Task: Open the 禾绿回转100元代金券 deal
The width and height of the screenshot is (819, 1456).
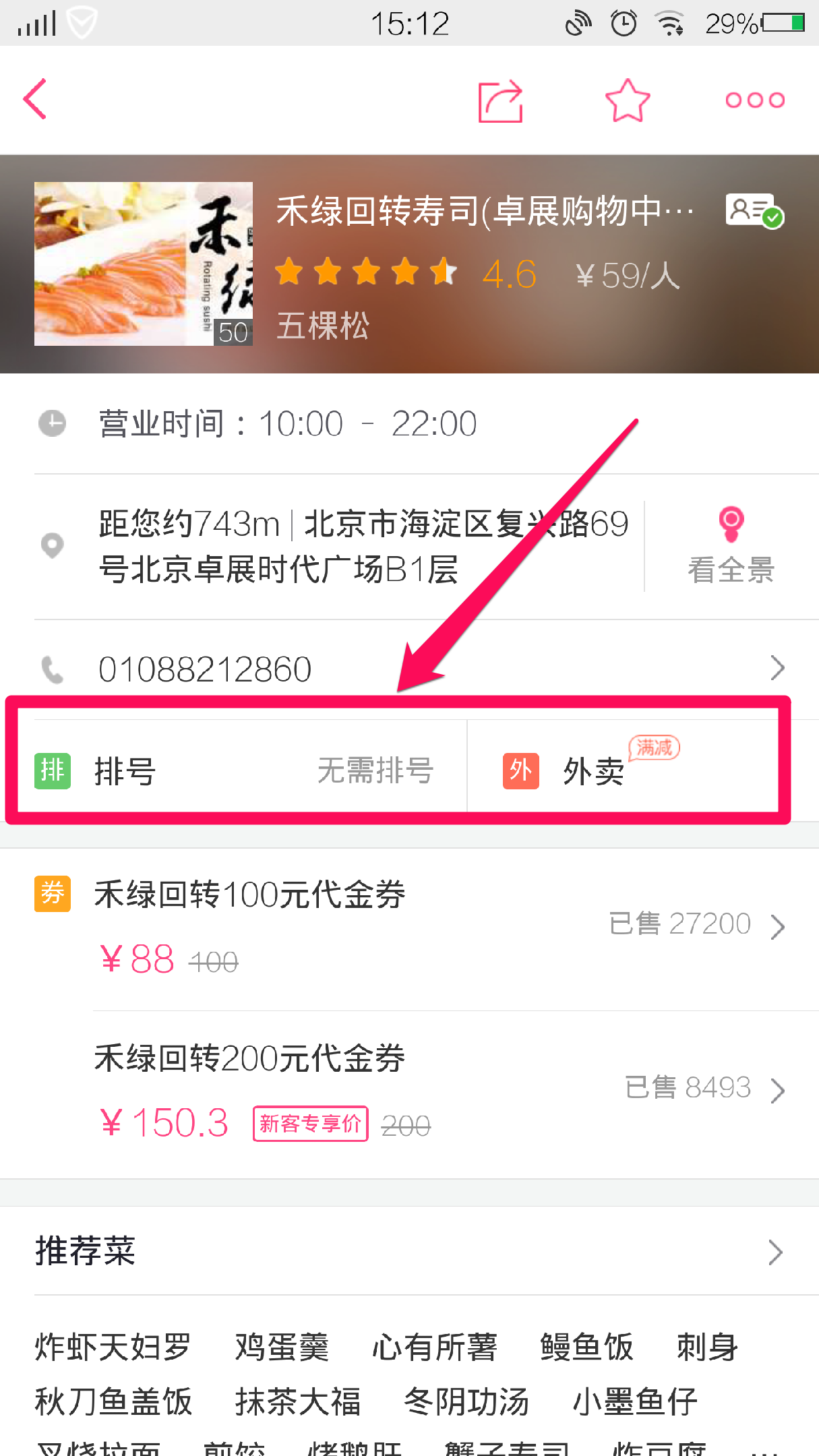Action: pos(404,926)
